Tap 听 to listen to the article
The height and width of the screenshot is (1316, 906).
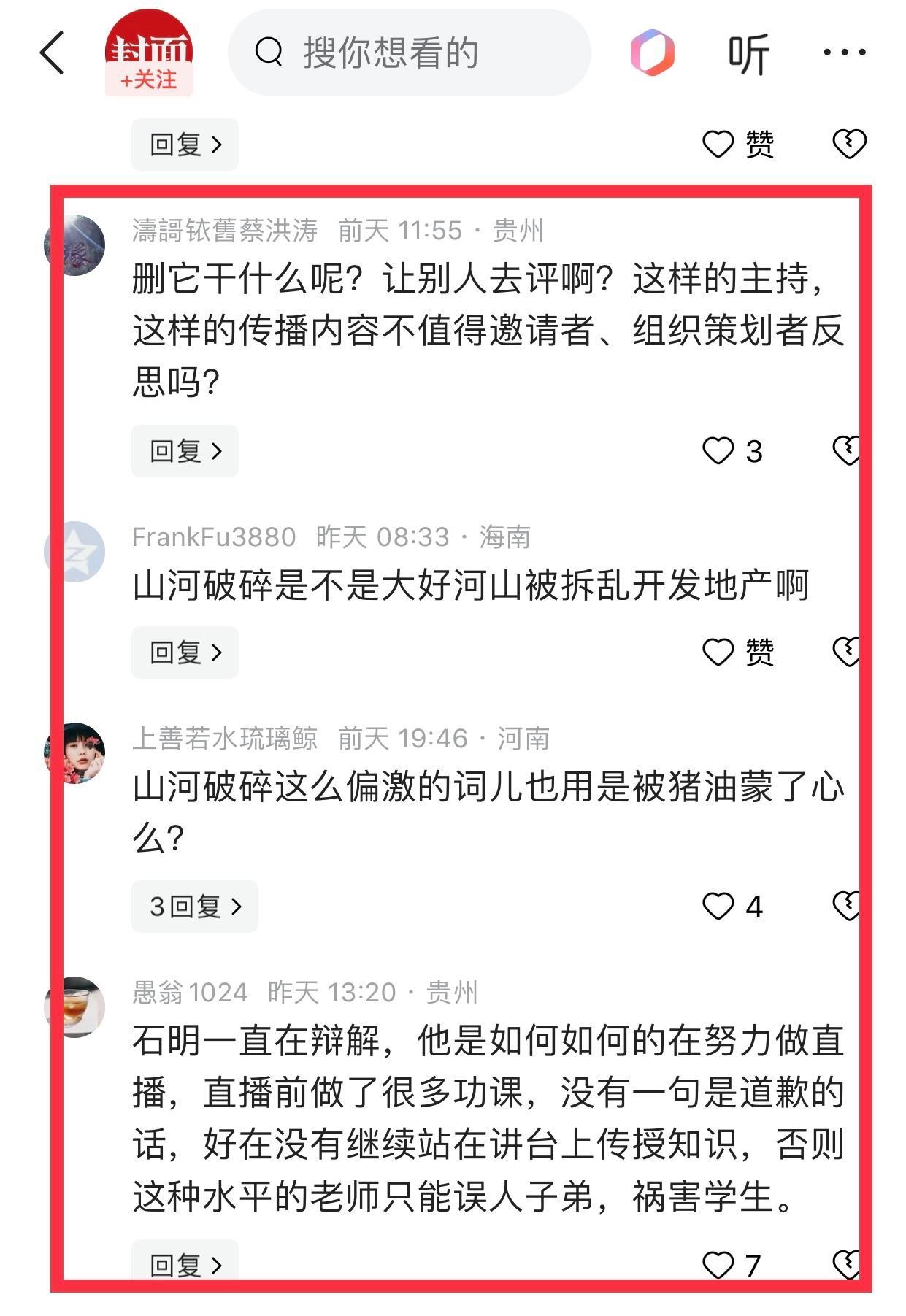tap(748, 54)
